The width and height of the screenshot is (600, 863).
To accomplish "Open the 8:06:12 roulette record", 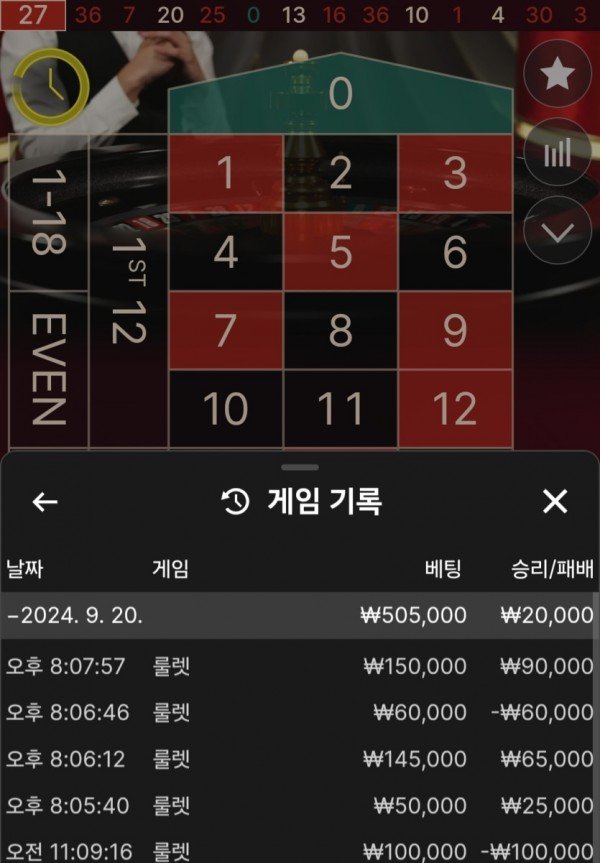I will pyautogui.click(x=298, y=760).
